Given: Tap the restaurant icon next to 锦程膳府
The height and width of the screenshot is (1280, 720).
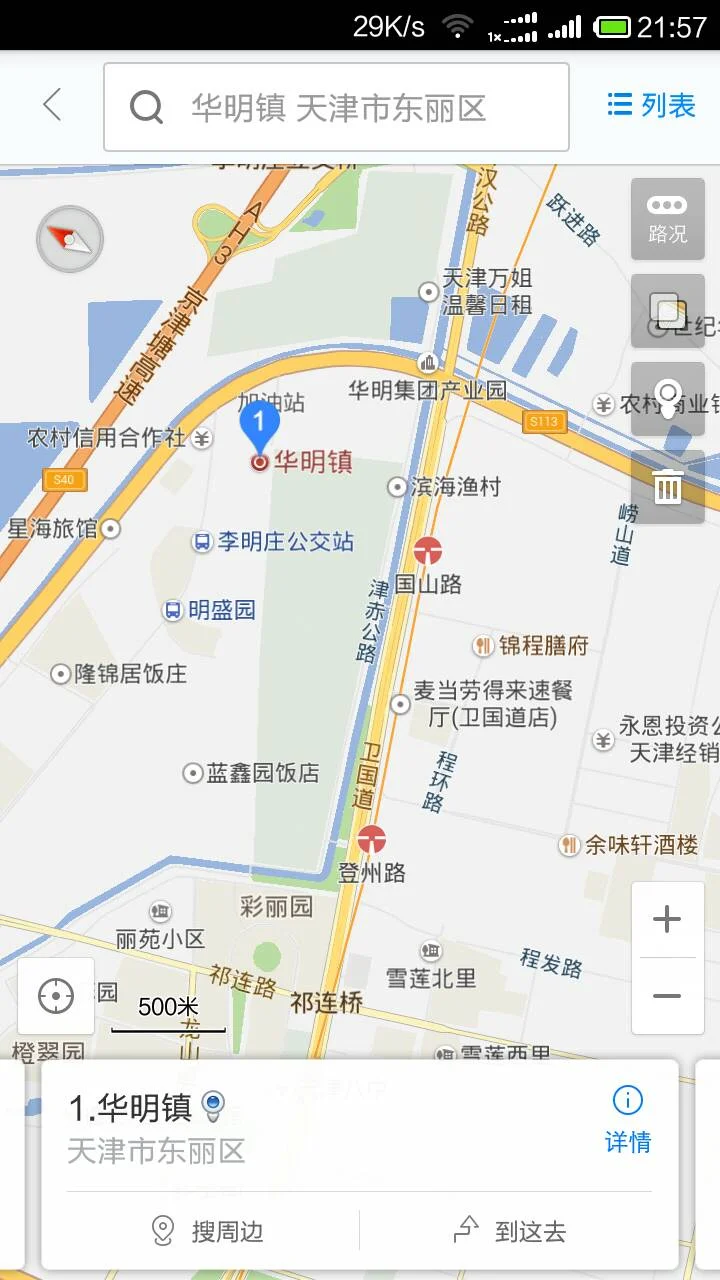Looking at the screenshot, I should (483, 645).
